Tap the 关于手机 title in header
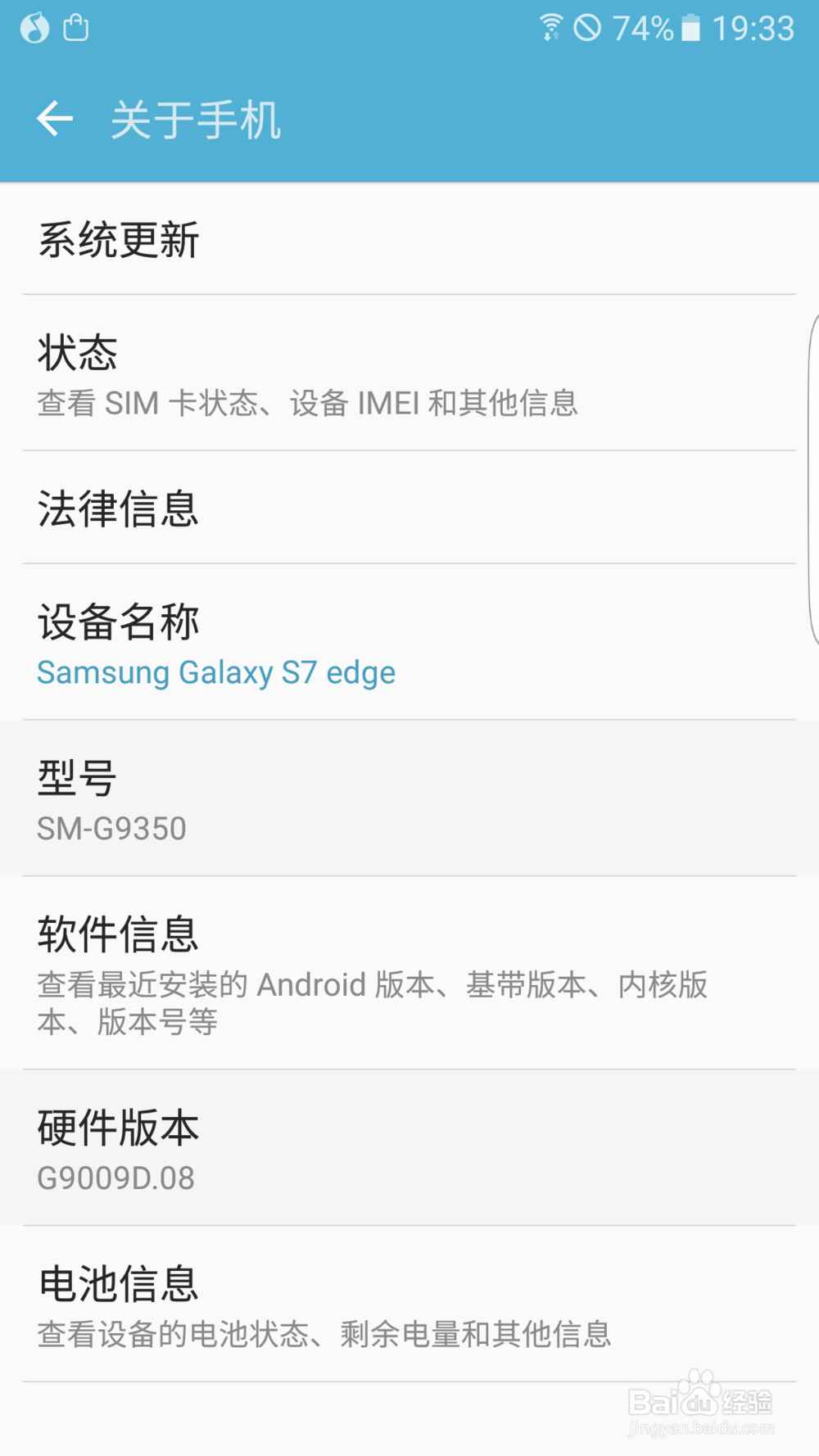This screenshot has width=819, height=1456. (197, 120)
